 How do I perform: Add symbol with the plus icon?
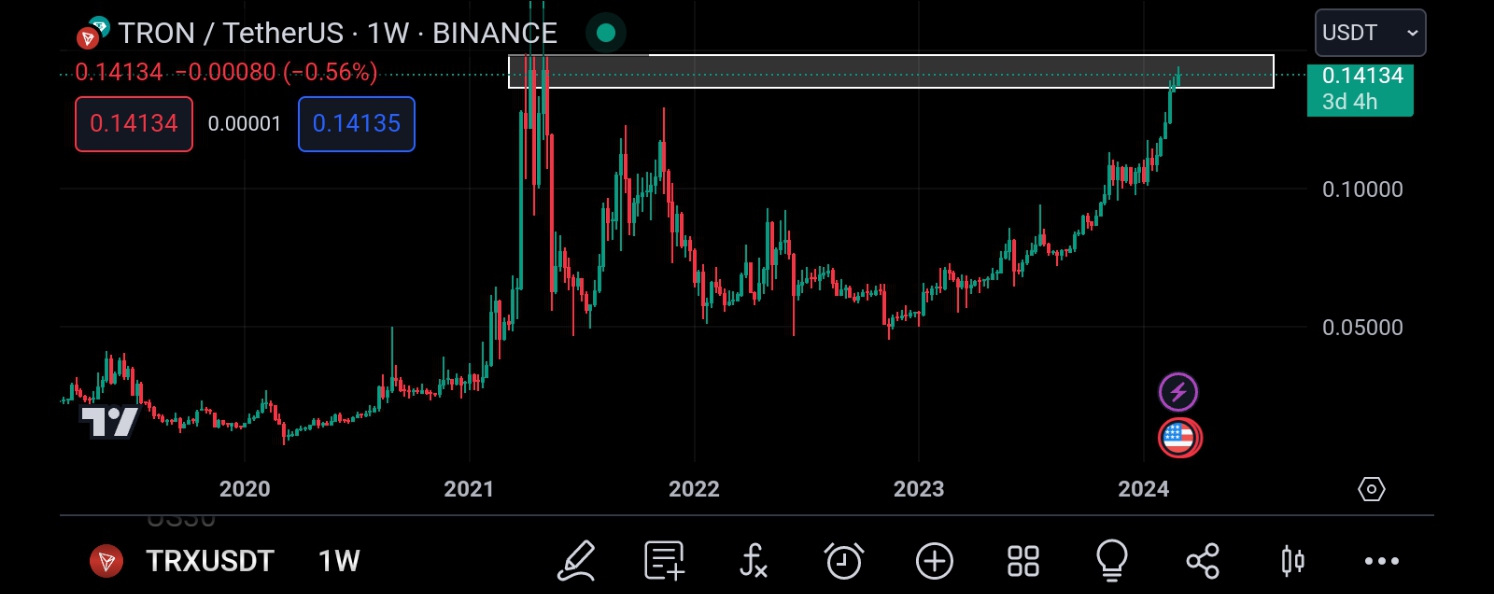(x=934, y=561)
